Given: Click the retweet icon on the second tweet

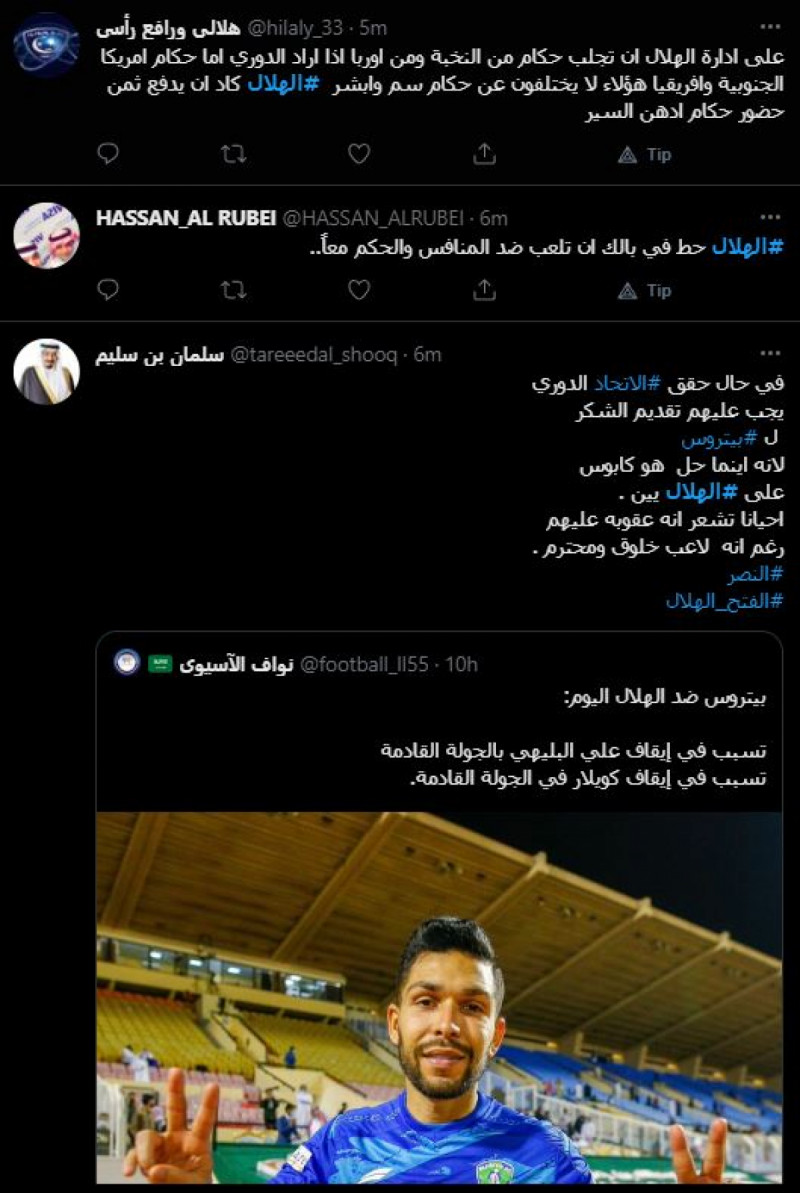Looking at the screenshot, I should [231, 290].
